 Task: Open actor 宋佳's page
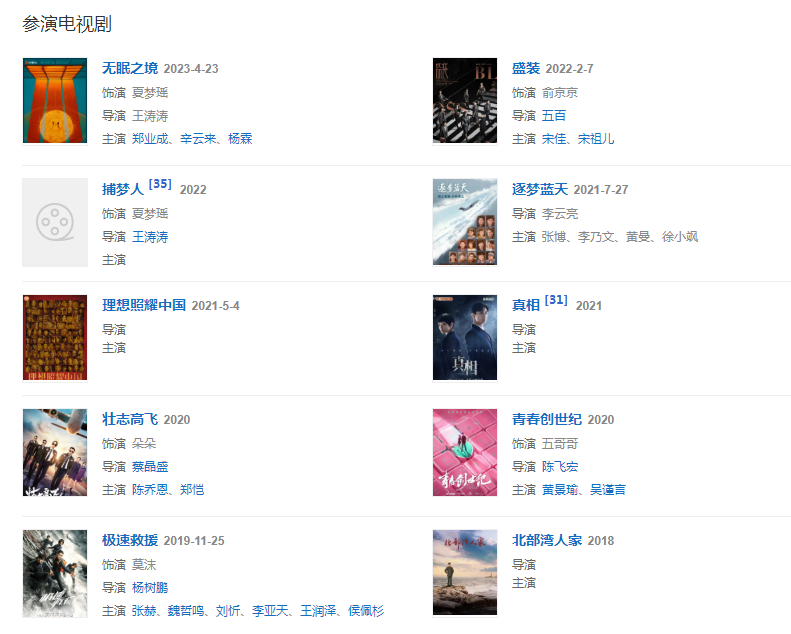pos(554,139)
